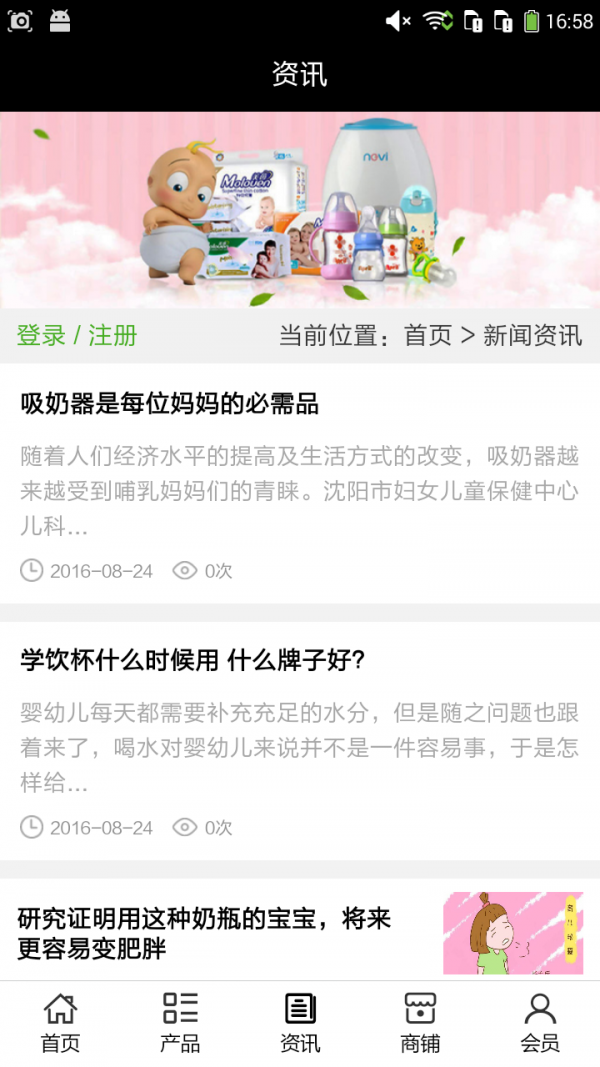Open the article 研究证明用这种奶瓶的宝宝，将来更容易变肥胖
The image size is (600, 1067).
click(x=205, y=933)
